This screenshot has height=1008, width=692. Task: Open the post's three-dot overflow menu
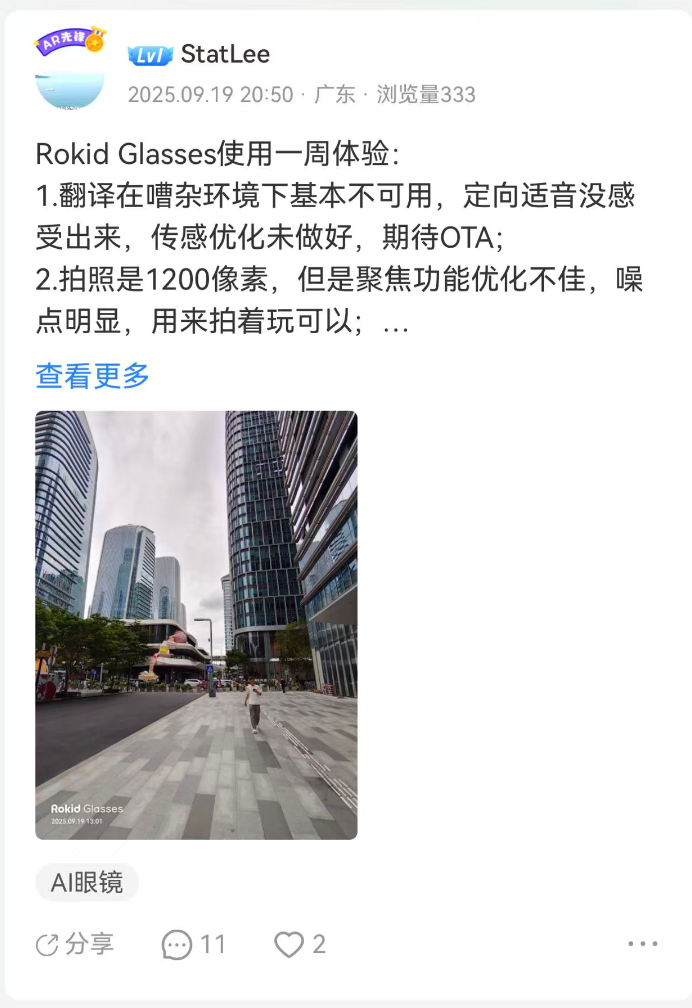643,944
